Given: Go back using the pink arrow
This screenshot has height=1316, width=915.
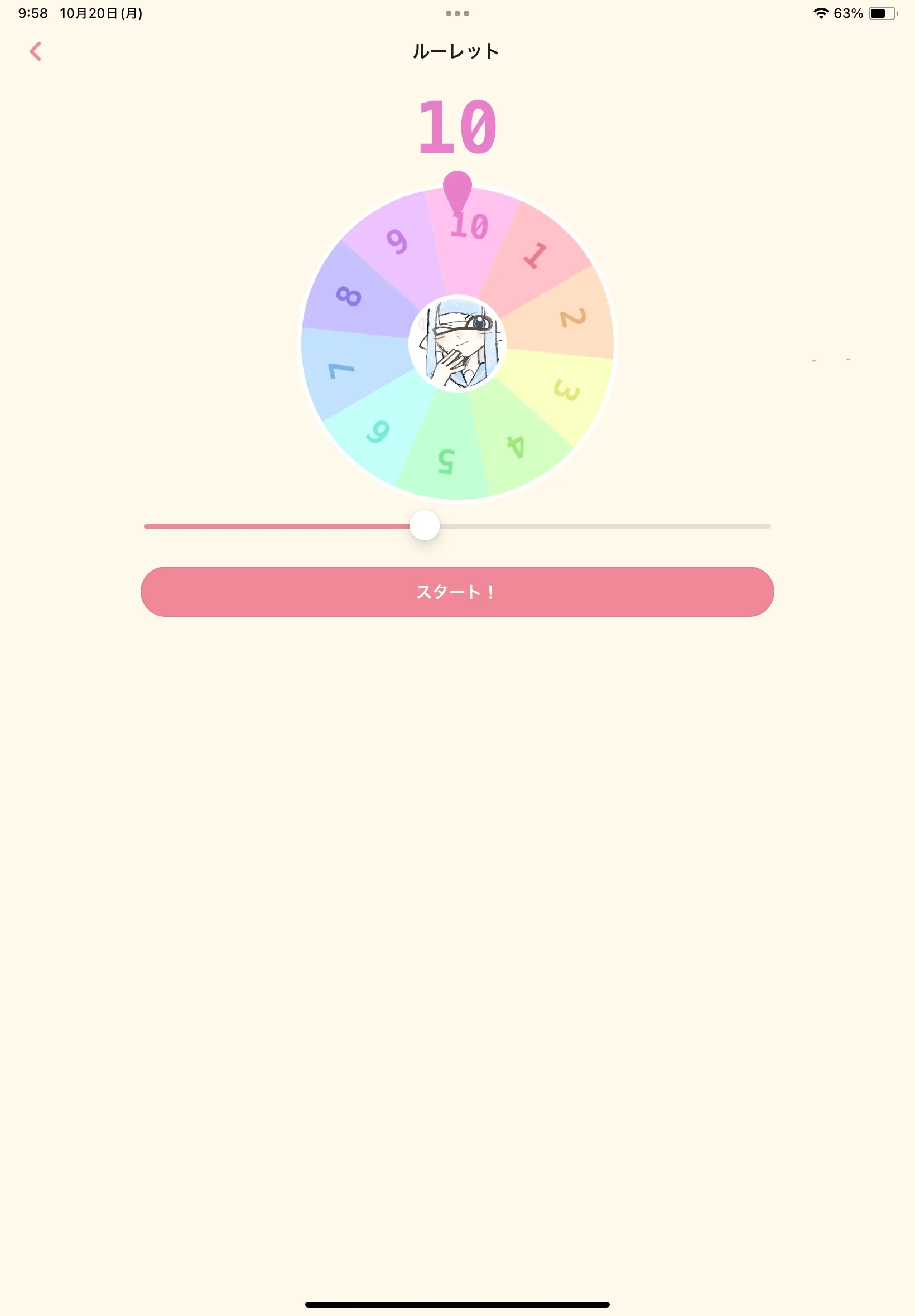Looking at the screenshot, I should (x=36, y=51).
